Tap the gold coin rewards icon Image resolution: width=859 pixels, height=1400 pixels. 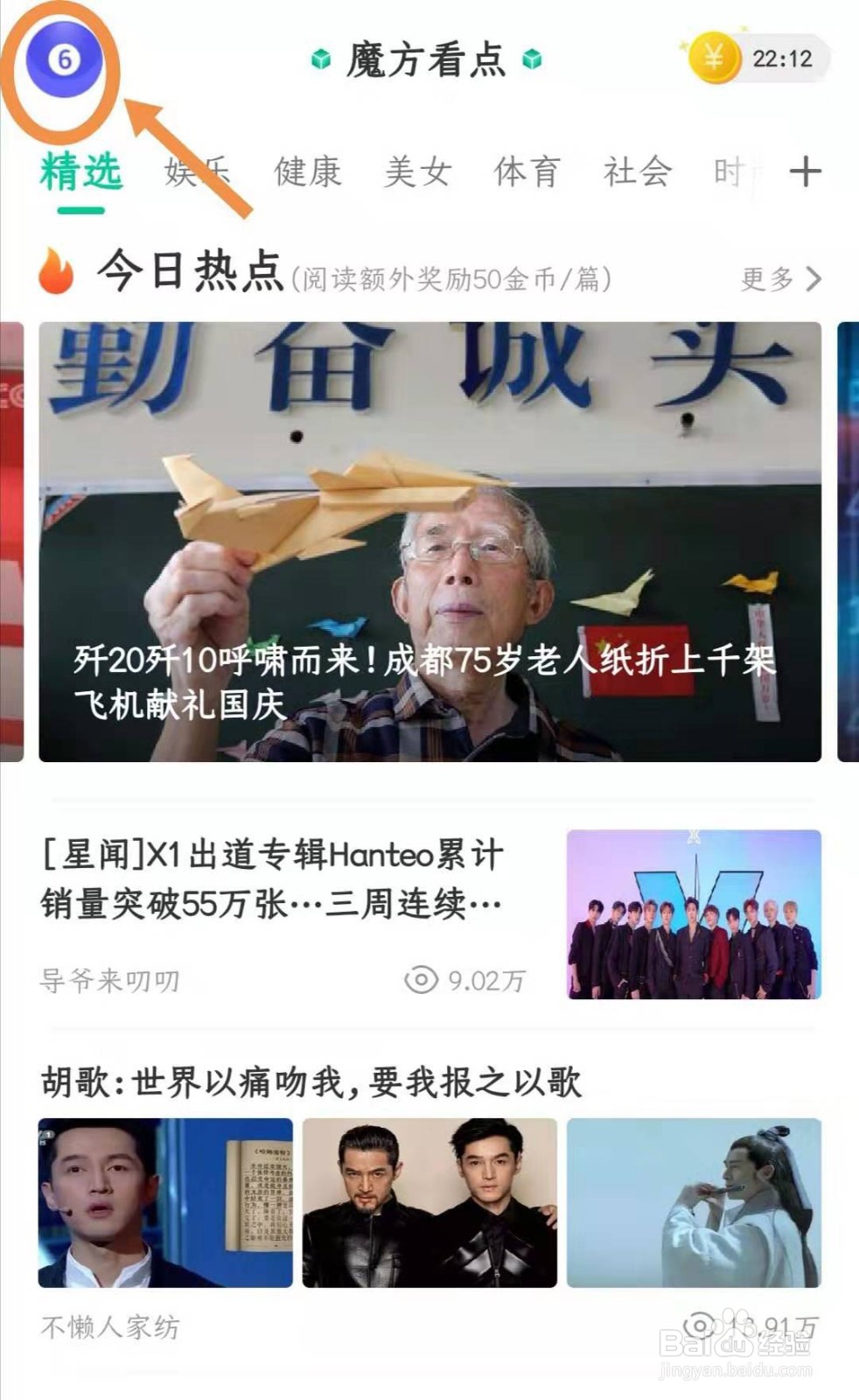coord(716,59)
